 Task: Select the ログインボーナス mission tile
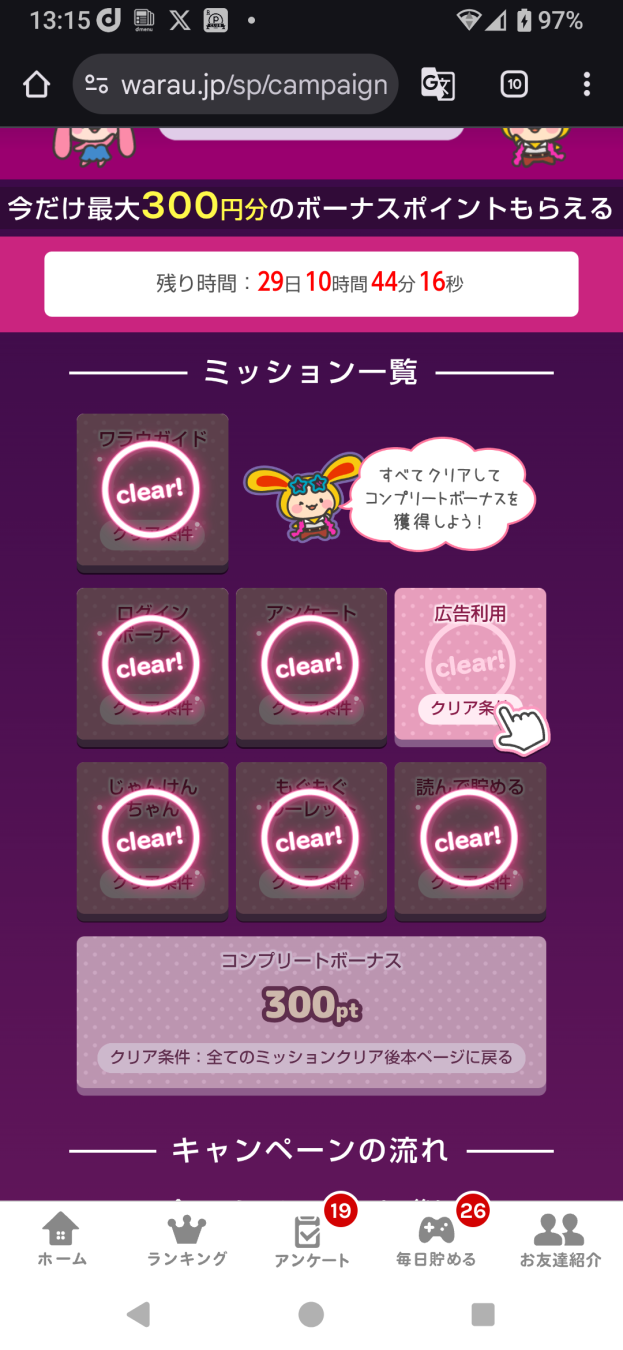click(153, 665)
